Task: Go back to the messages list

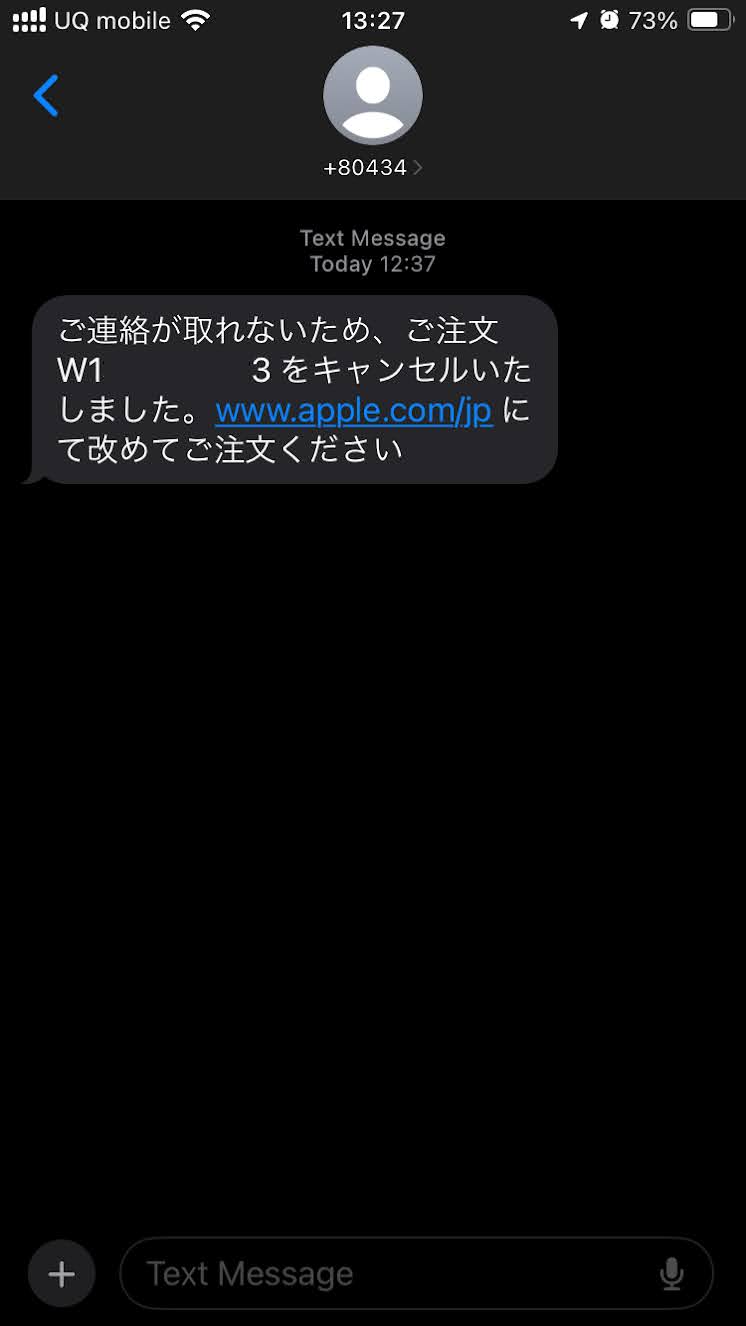Action: (x=46, y=96)
